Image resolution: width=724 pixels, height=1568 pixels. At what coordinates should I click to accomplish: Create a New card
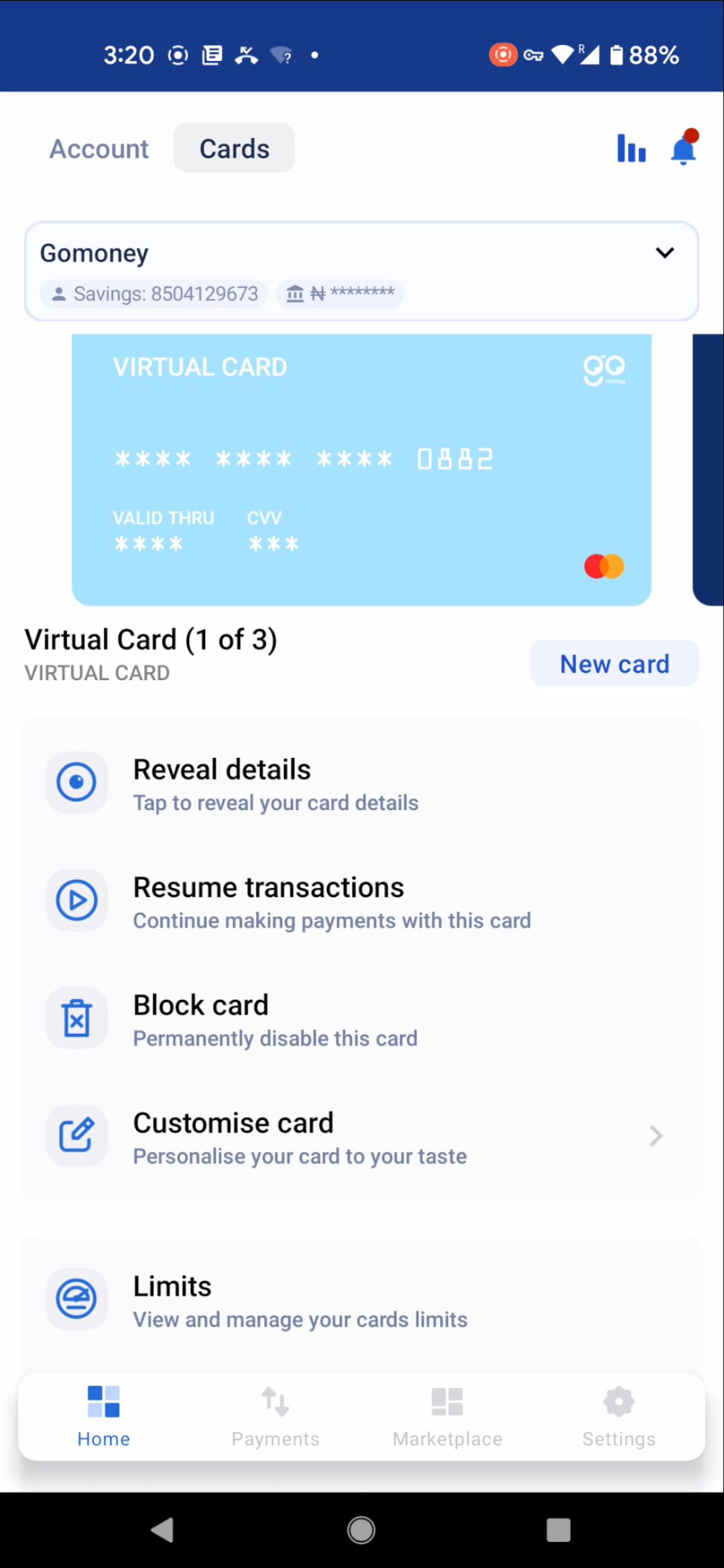point(614,663)
